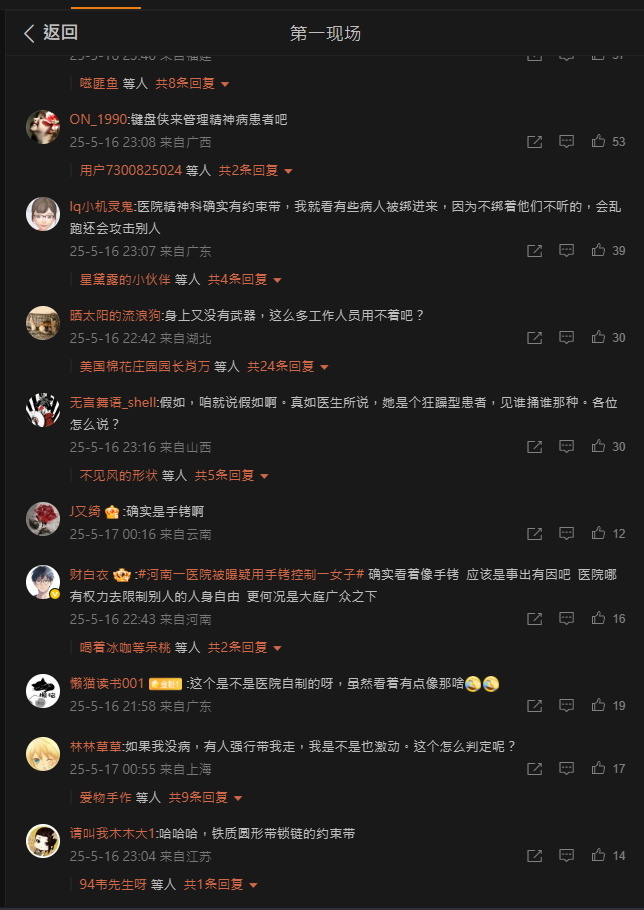
Task: Open 无言舞语_shell's profile avatar
Action: [x=43, y=411]
